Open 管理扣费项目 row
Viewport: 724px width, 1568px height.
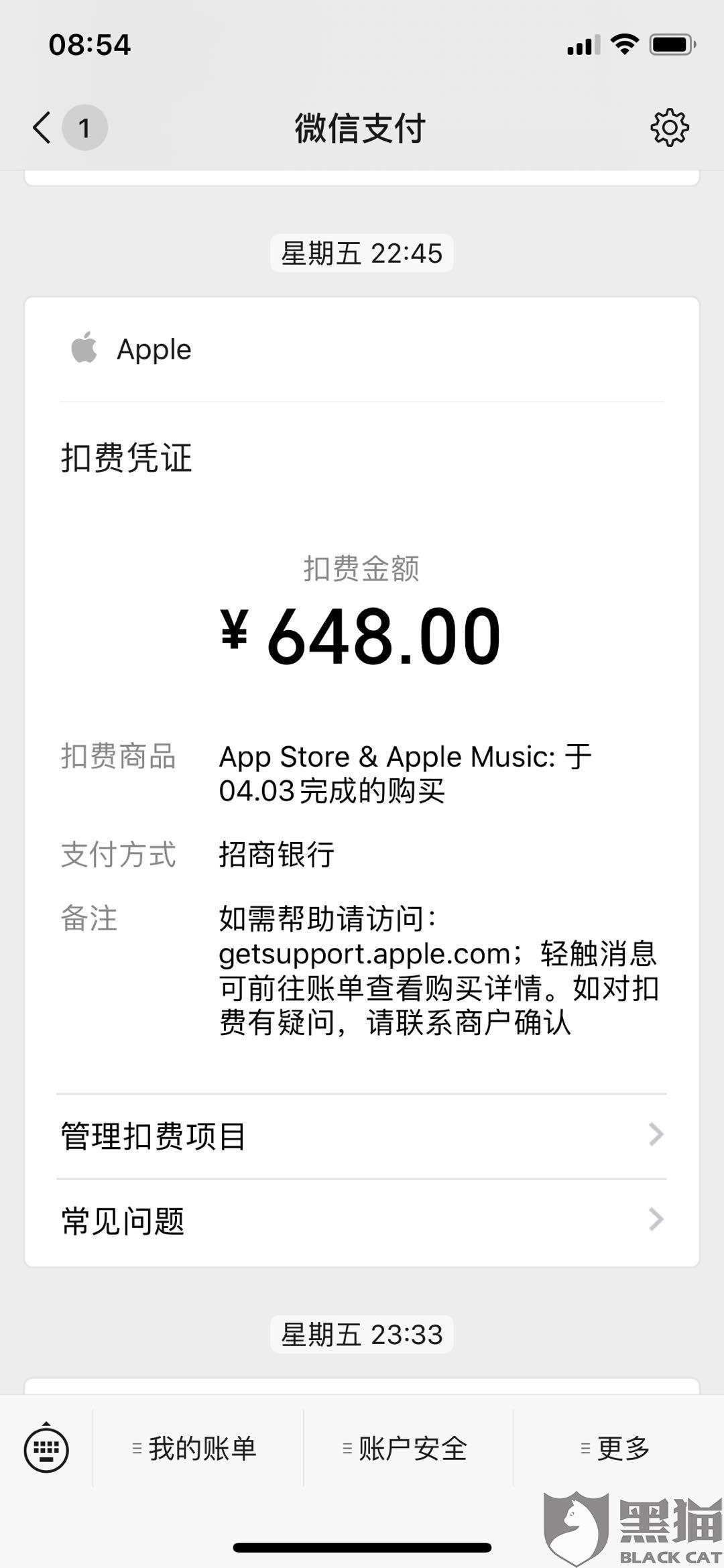tap(362, 1136)
